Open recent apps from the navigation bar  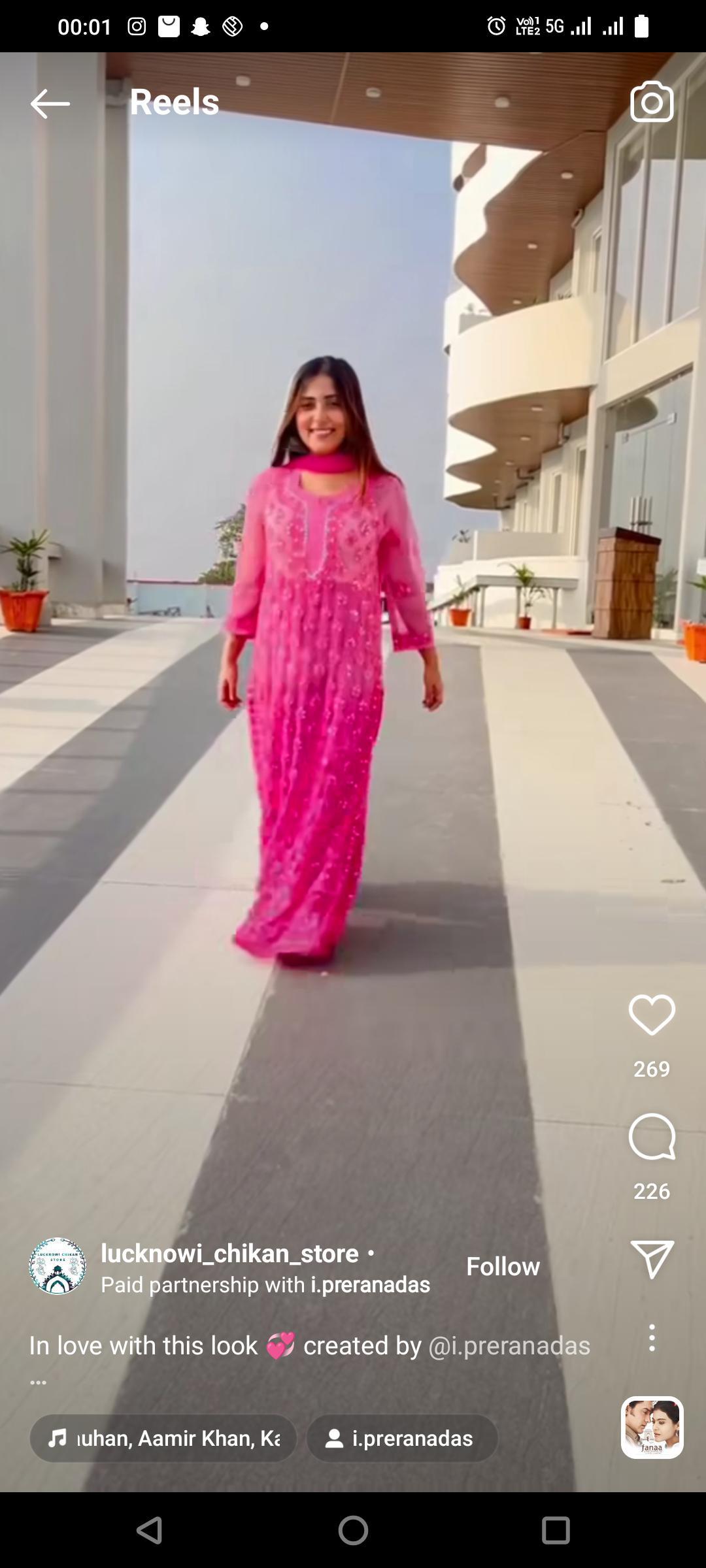(x=556, y=1530)
